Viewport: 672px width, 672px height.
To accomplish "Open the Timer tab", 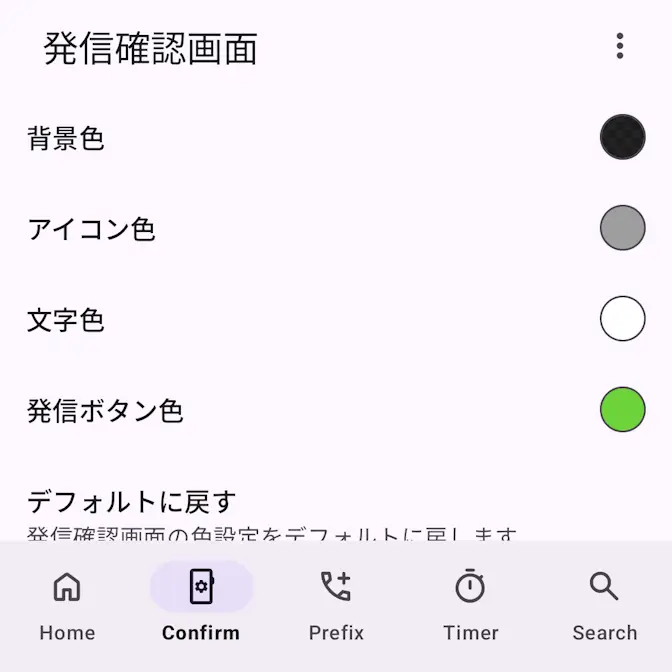I will pyautogui.click(x=470, y=605).
